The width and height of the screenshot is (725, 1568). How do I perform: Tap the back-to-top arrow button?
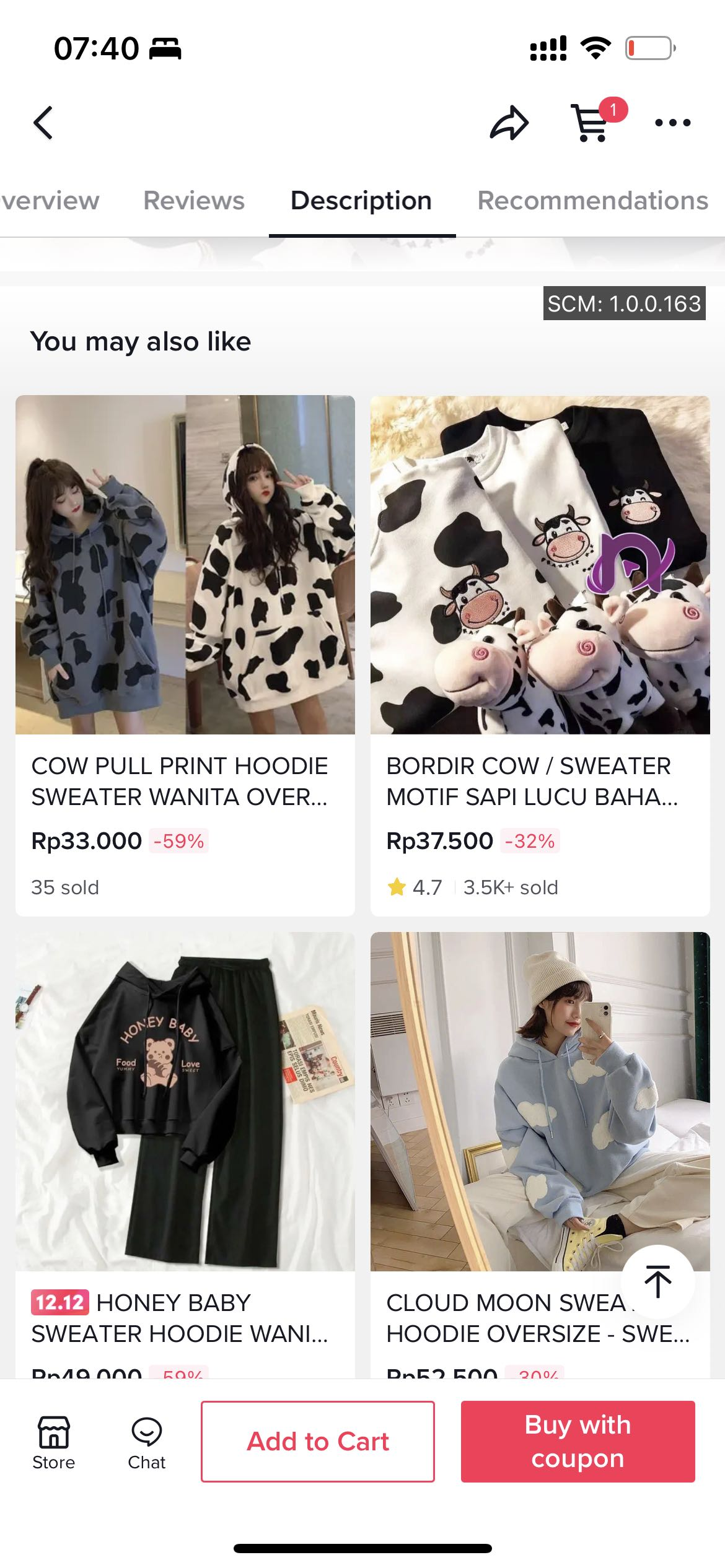click(x=657, y=1281)
